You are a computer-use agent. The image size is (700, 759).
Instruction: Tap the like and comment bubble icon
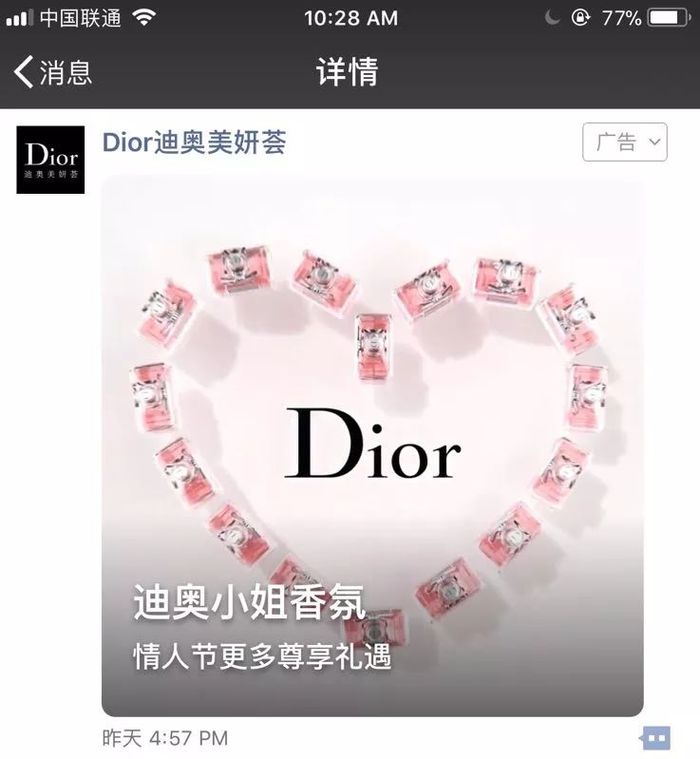click(655, 738)
